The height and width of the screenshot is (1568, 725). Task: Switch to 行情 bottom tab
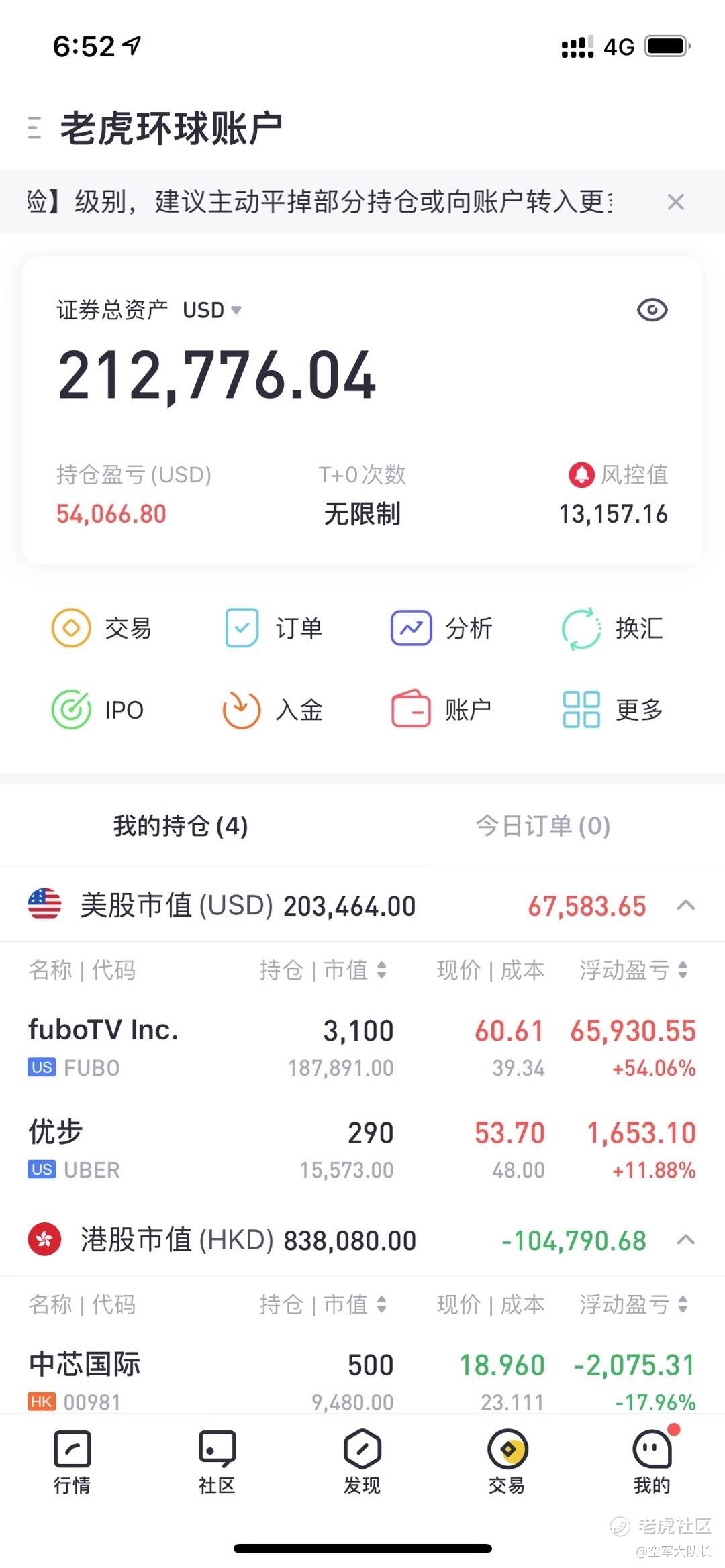pos(72,1463)
